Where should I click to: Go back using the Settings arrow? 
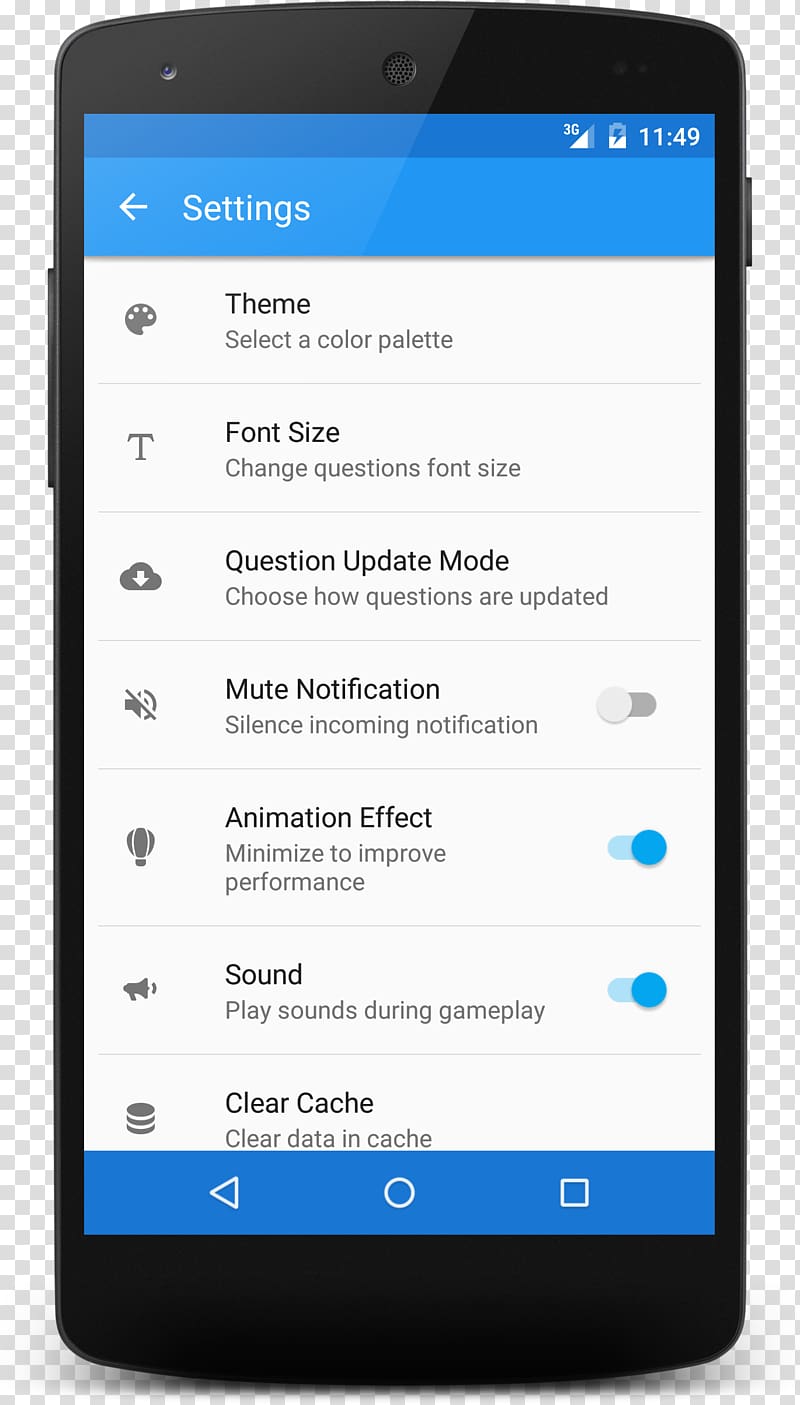pyautogui.click(x=133, y=207)
